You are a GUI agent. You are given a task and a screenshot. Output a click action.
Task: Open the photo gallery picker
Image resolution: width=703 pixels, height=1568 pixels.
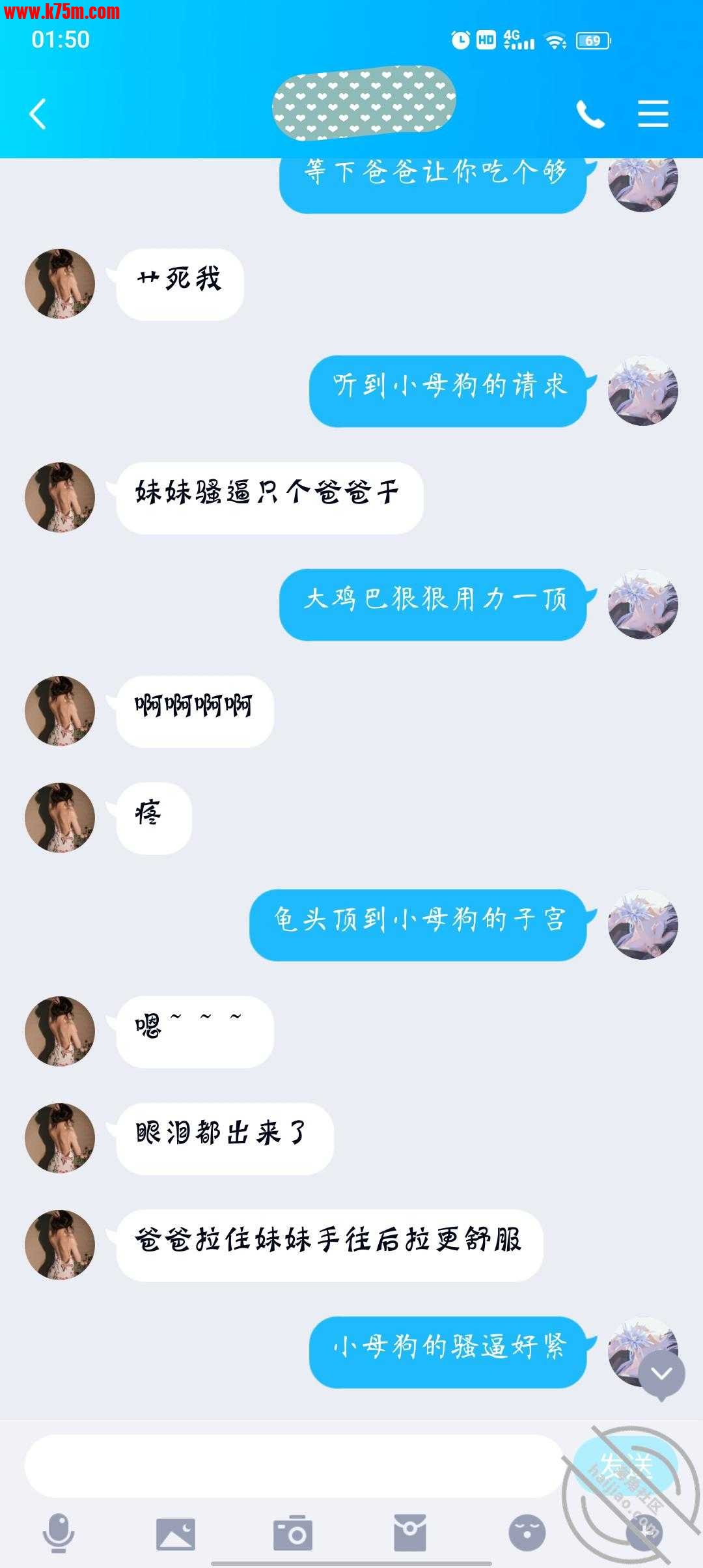point(176,1533)
